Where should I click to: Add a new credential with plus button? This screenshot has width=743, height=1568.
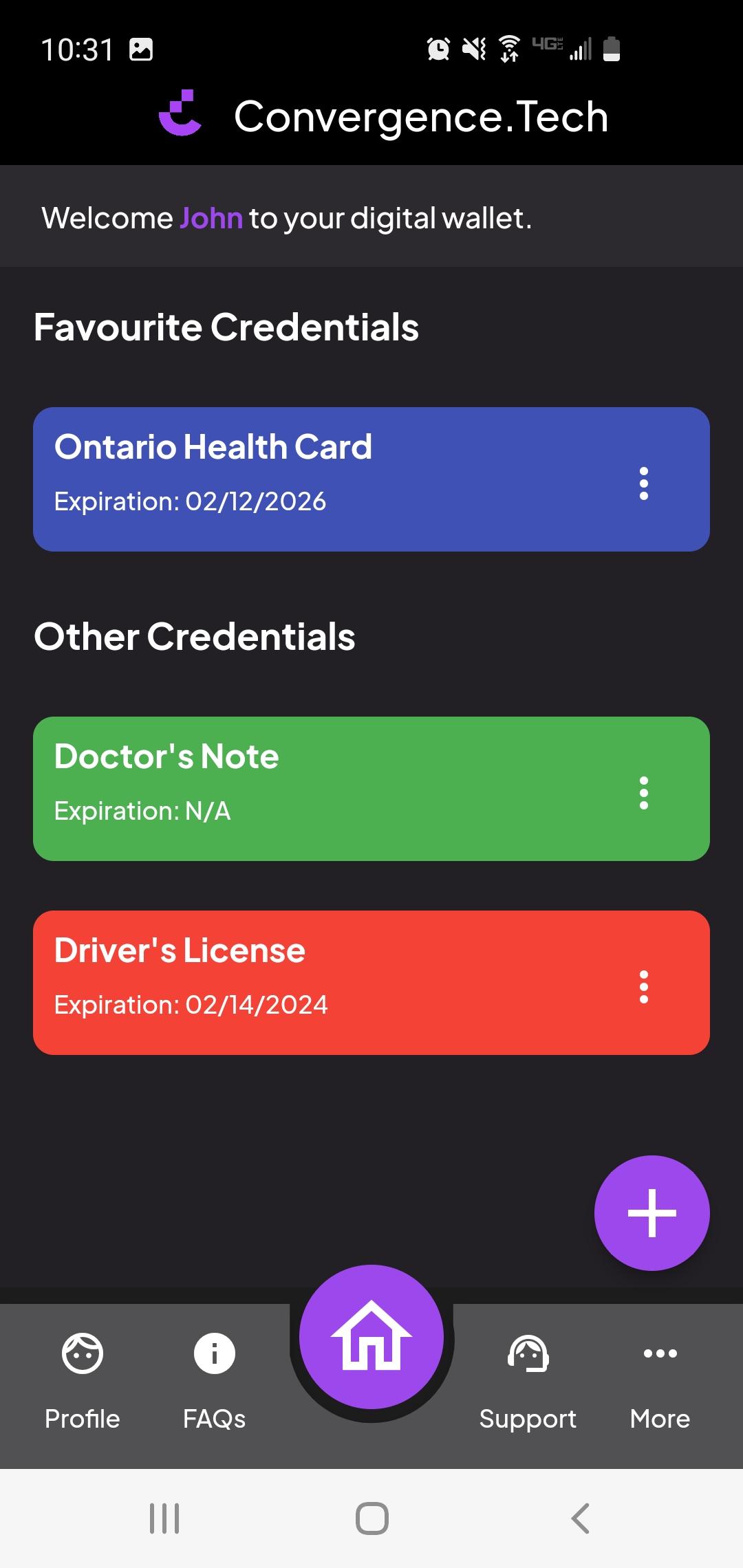pos(652,1212)
